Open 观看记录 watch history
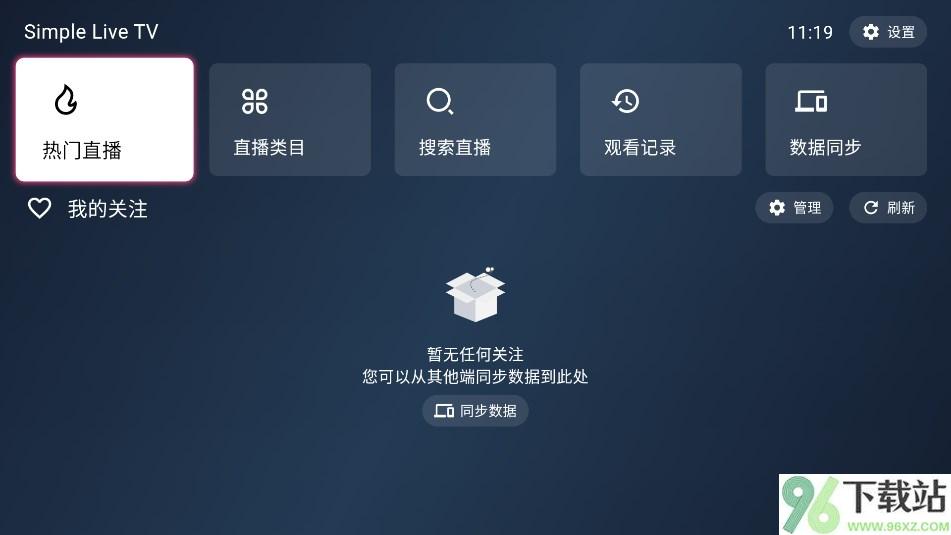Screen dimensions: 951x535 coord(660,120)
